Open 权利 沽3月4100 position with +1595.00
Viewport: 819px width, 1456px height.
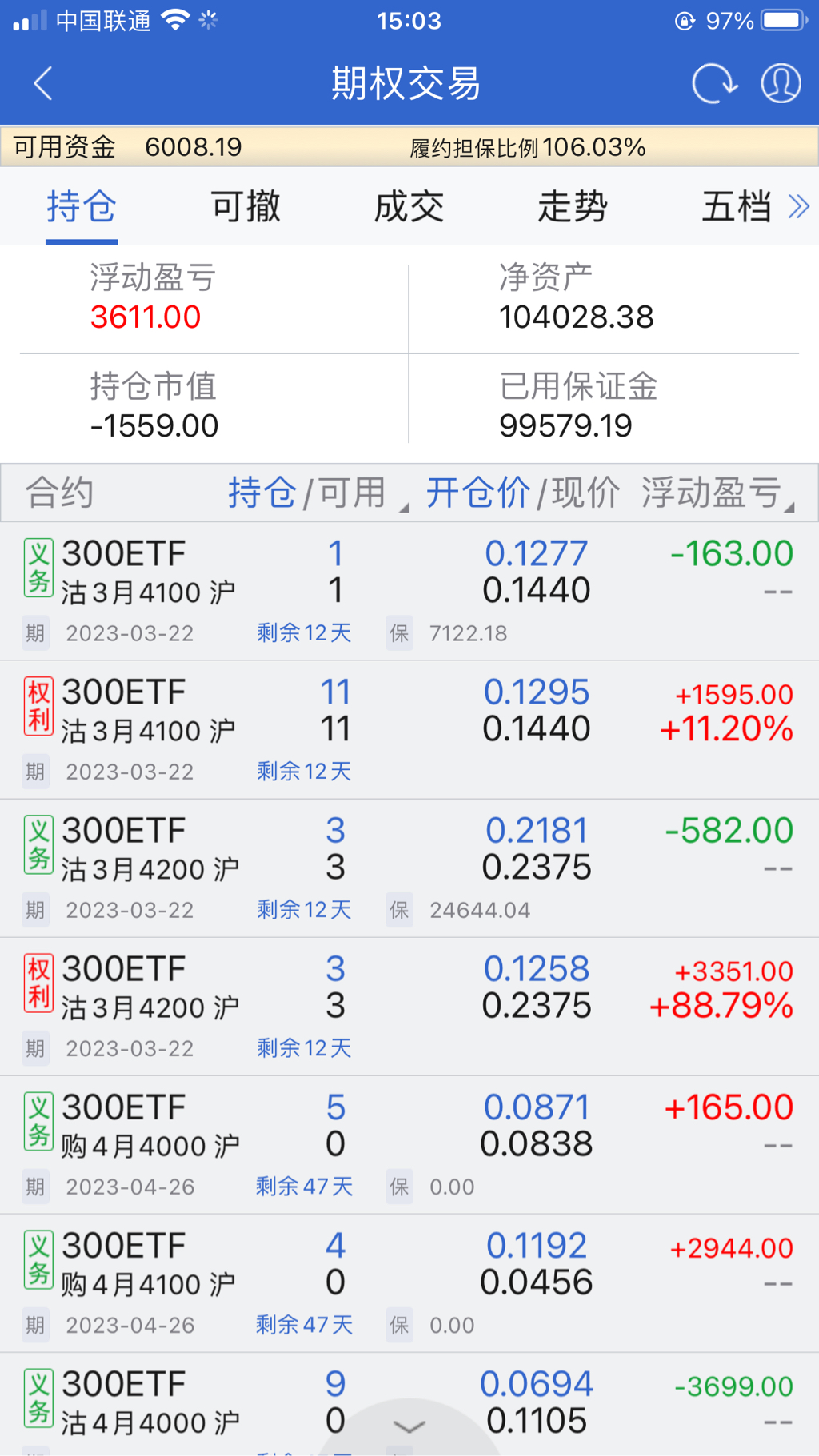[409, 728]
